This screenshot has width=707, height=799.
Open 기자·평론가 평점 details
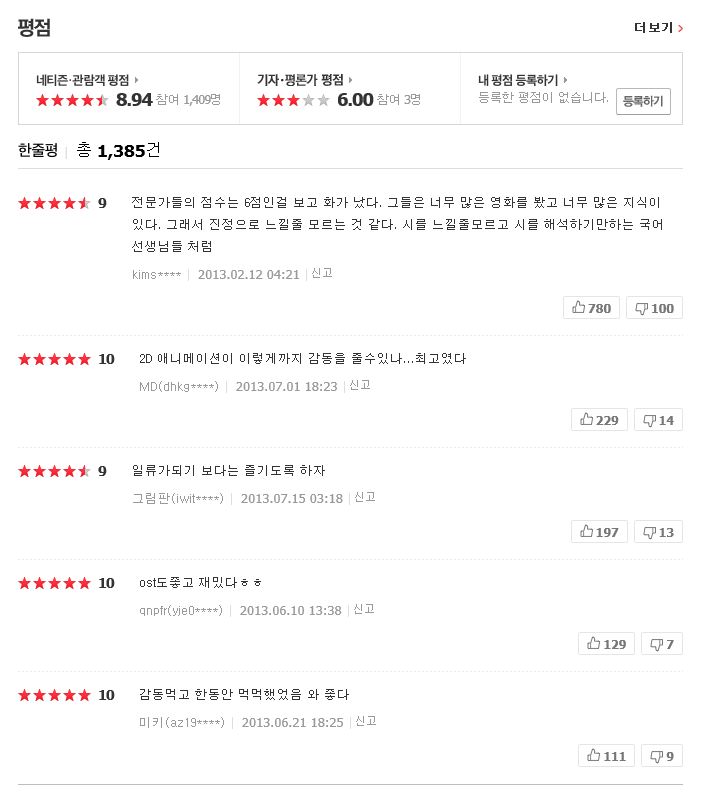304,79
